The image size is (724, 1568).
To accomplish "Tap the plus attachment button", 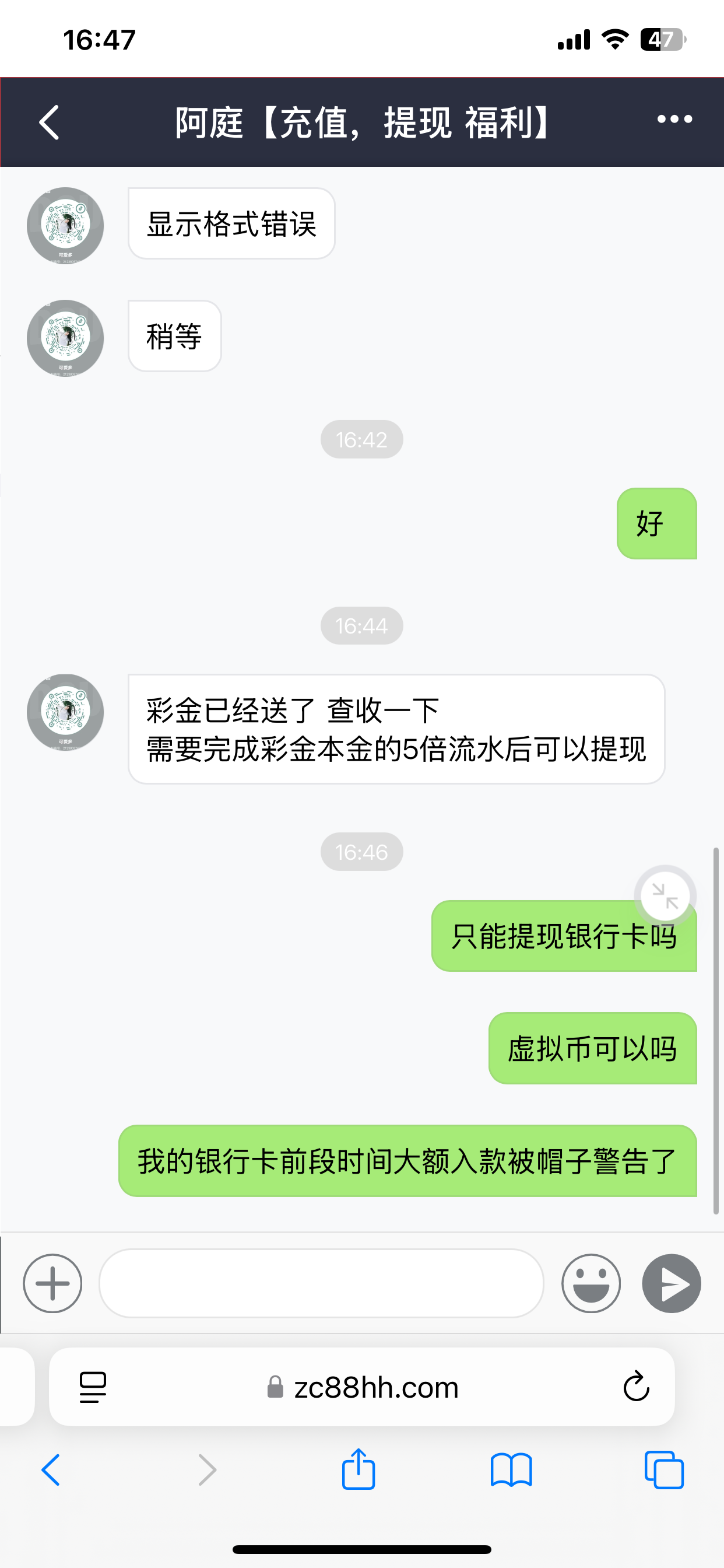I will tap(53, 1283).
